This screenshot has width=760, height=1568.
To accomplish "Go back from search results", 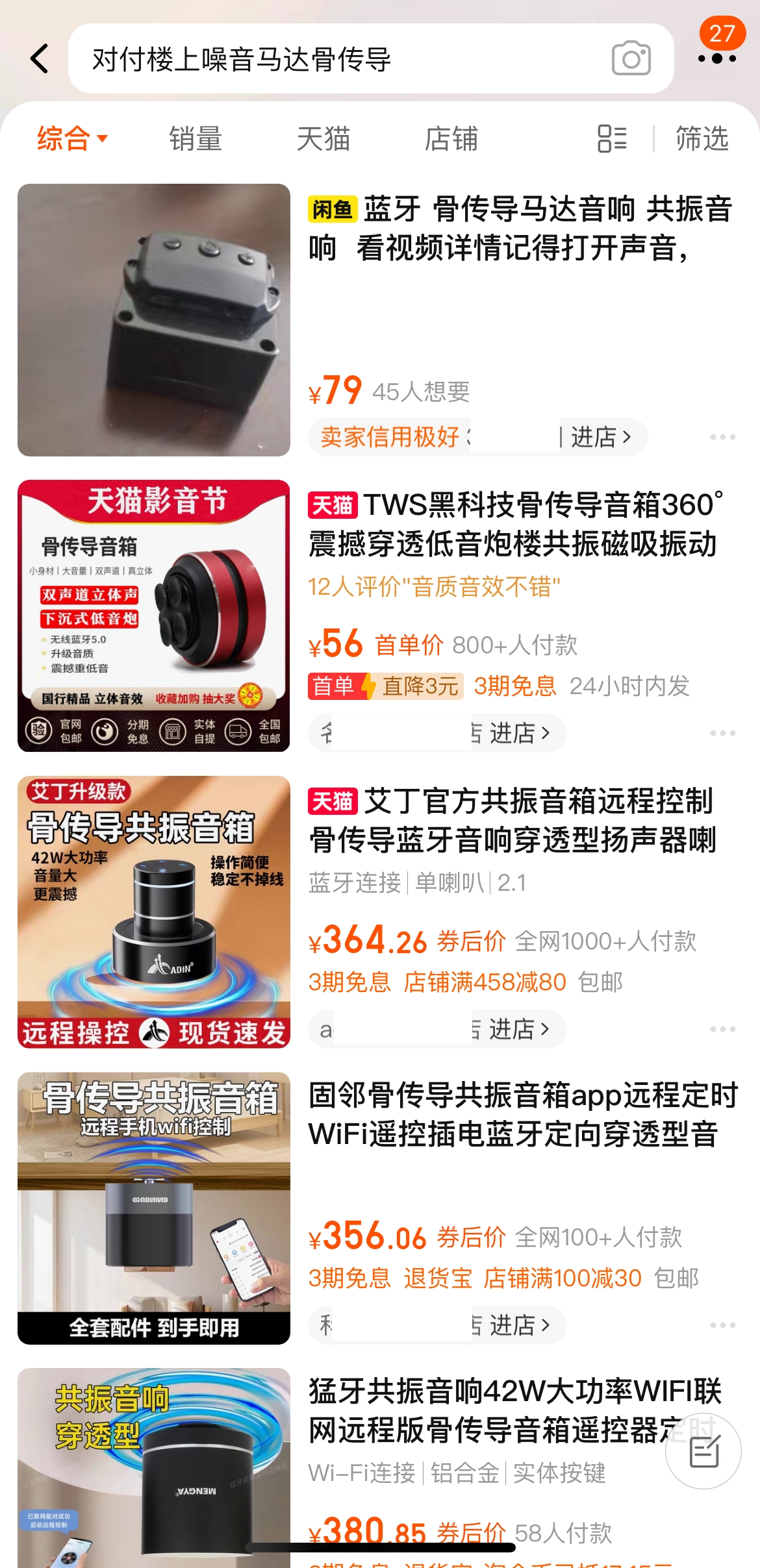I will click(40, 59).
